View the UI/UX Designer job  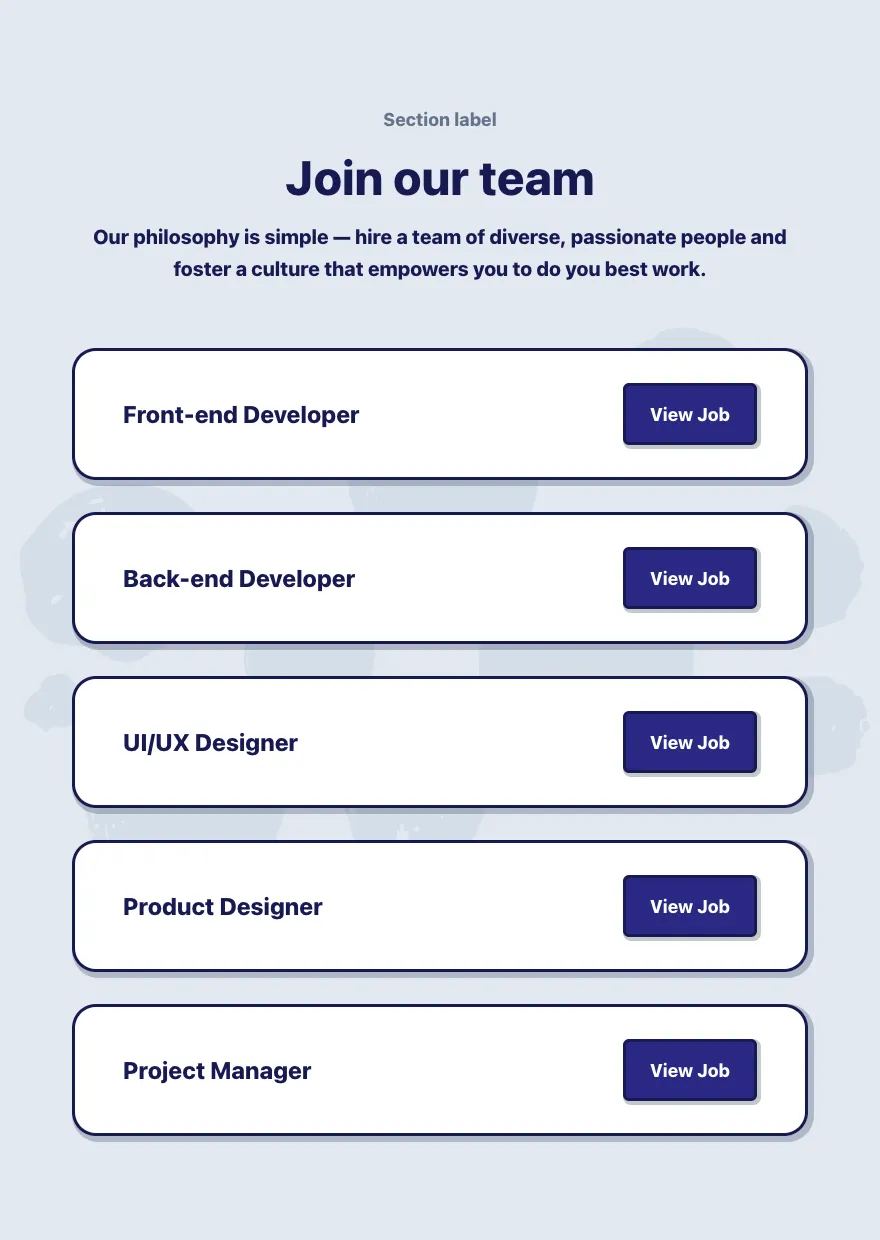[690, 742]
